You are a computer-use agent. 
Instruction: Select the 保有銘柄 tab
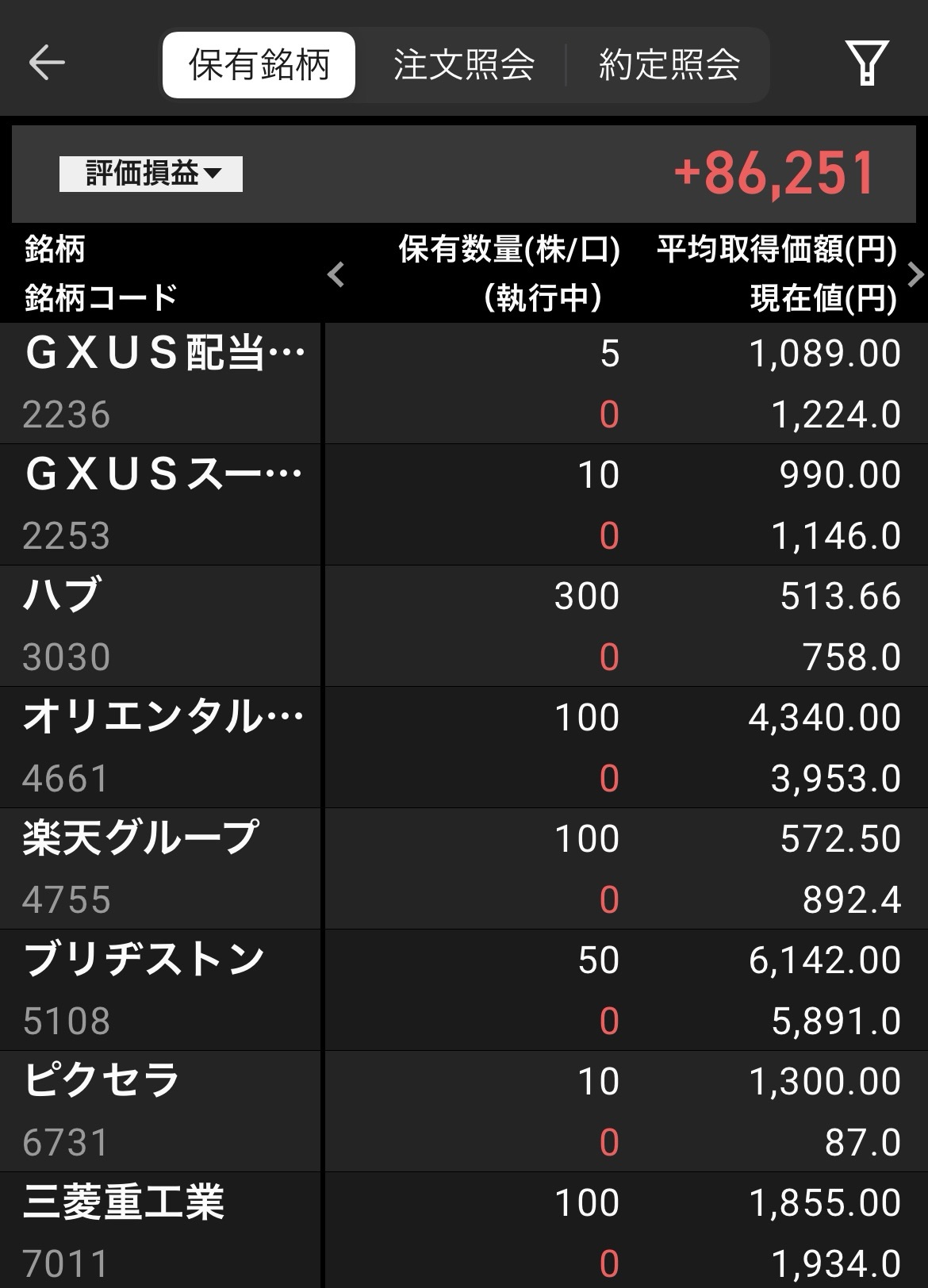coord(259,65)
